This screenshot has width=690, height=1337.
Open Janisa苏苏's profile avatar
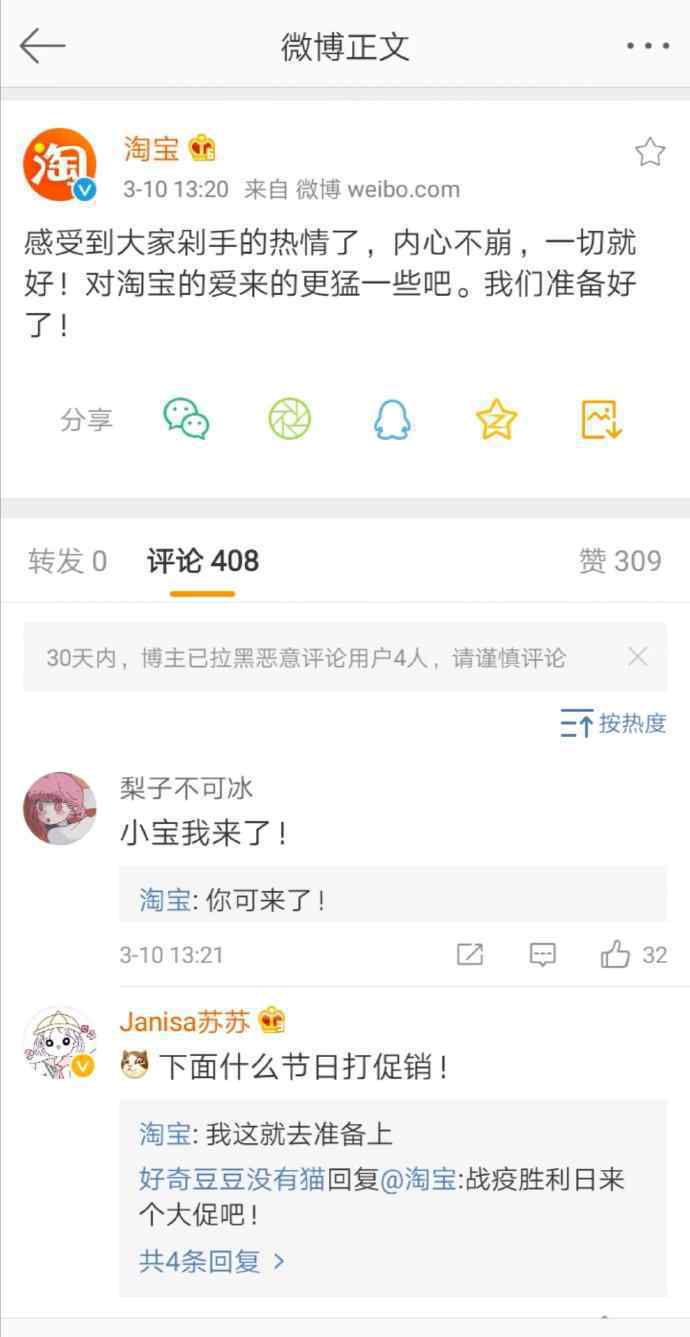pyautogui.click(x=60, y=1044)
